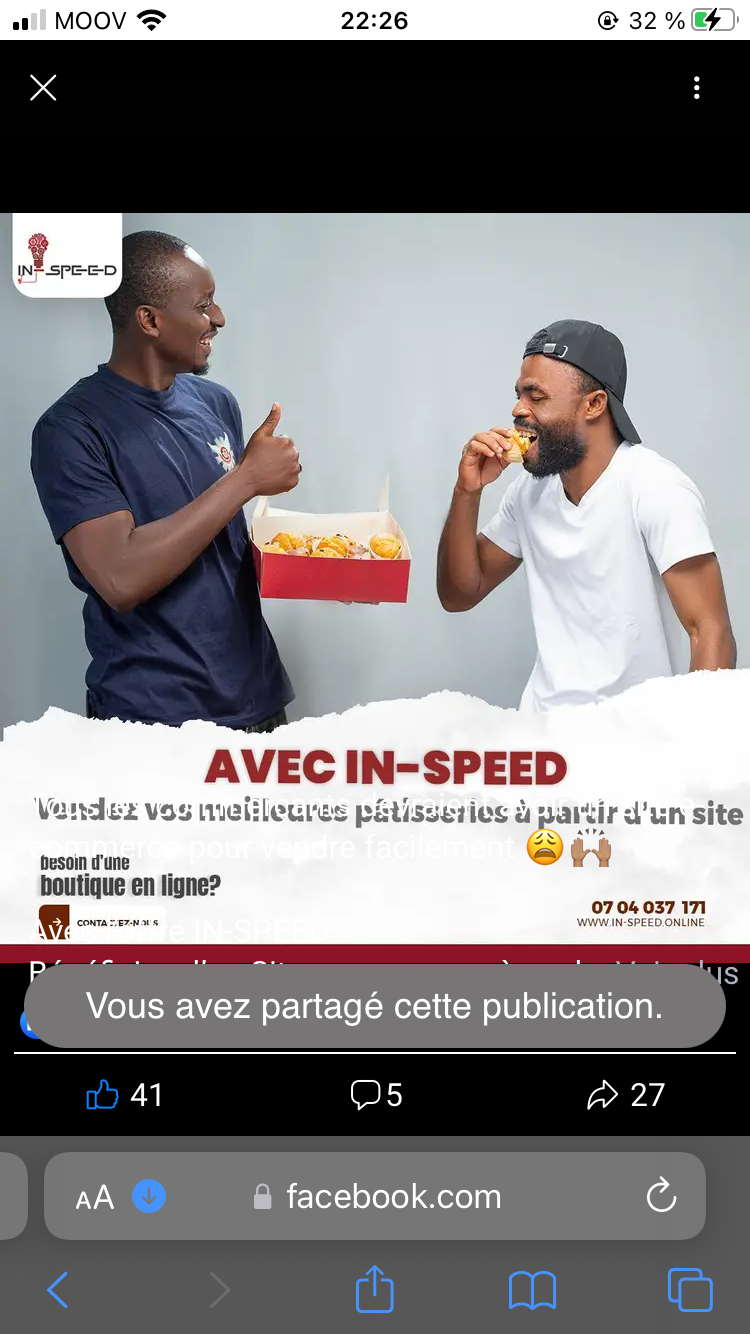Open the comments on this post
This screenshot has height=1334, width=750.
coord(376,1095)
